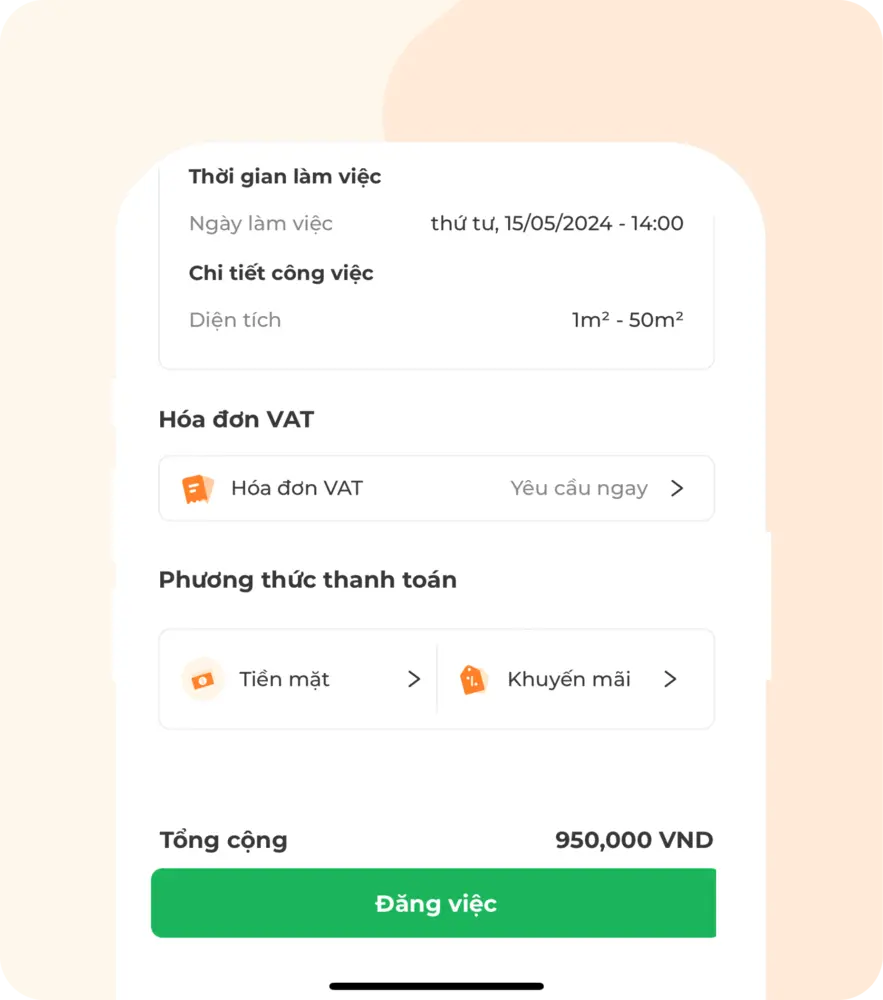Image resolution: width=883 pixels, height=1000 pixels.
Task: Open the Khuyến mãi promotions option
Action: [x=570, y=680]
